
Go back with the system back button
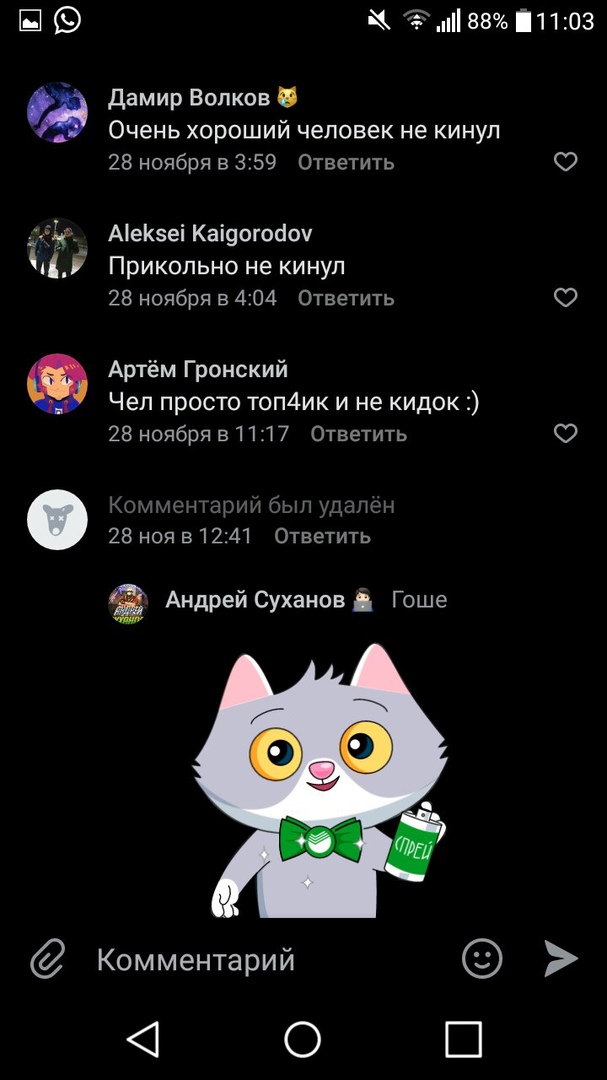143,1039
